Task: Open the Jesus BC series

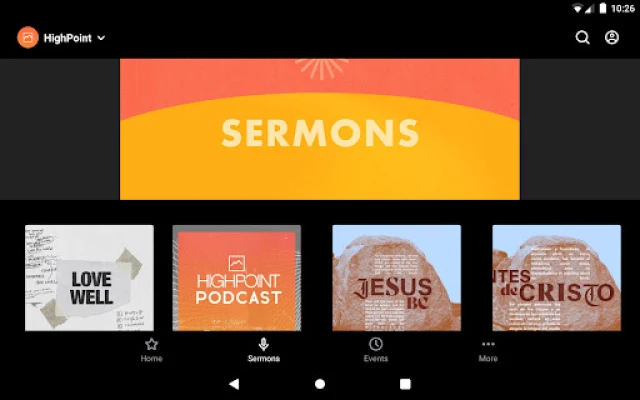Action: (396, 278)
